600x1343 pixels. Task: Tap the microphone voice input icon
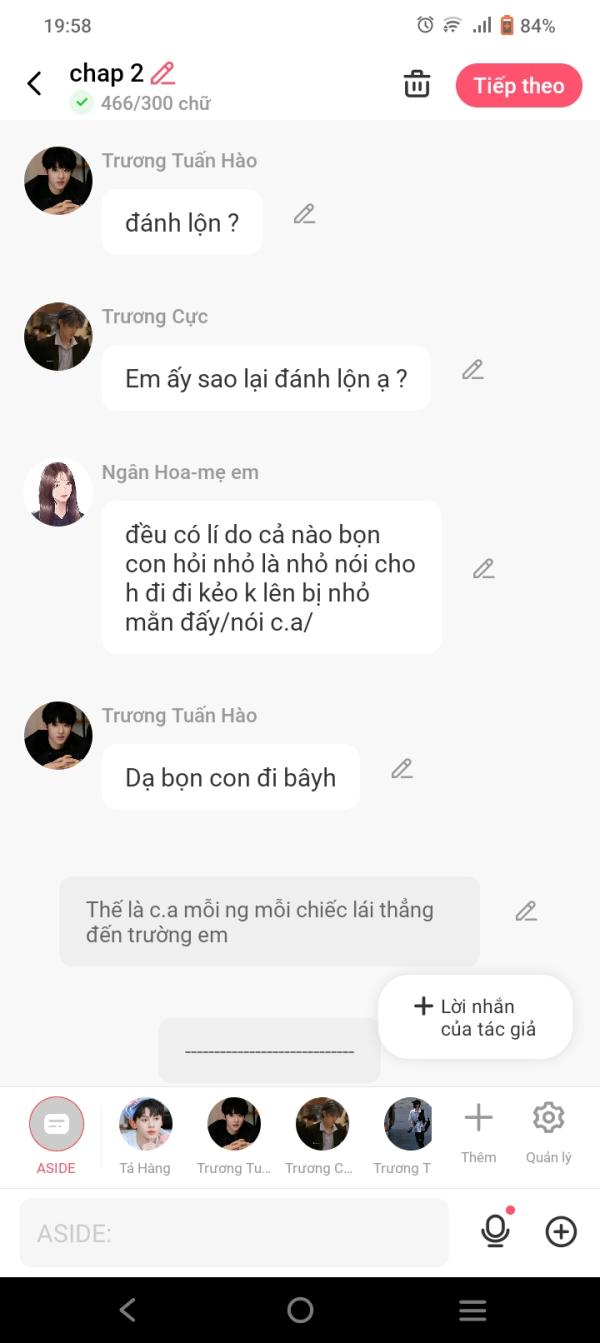(495, 1232)
